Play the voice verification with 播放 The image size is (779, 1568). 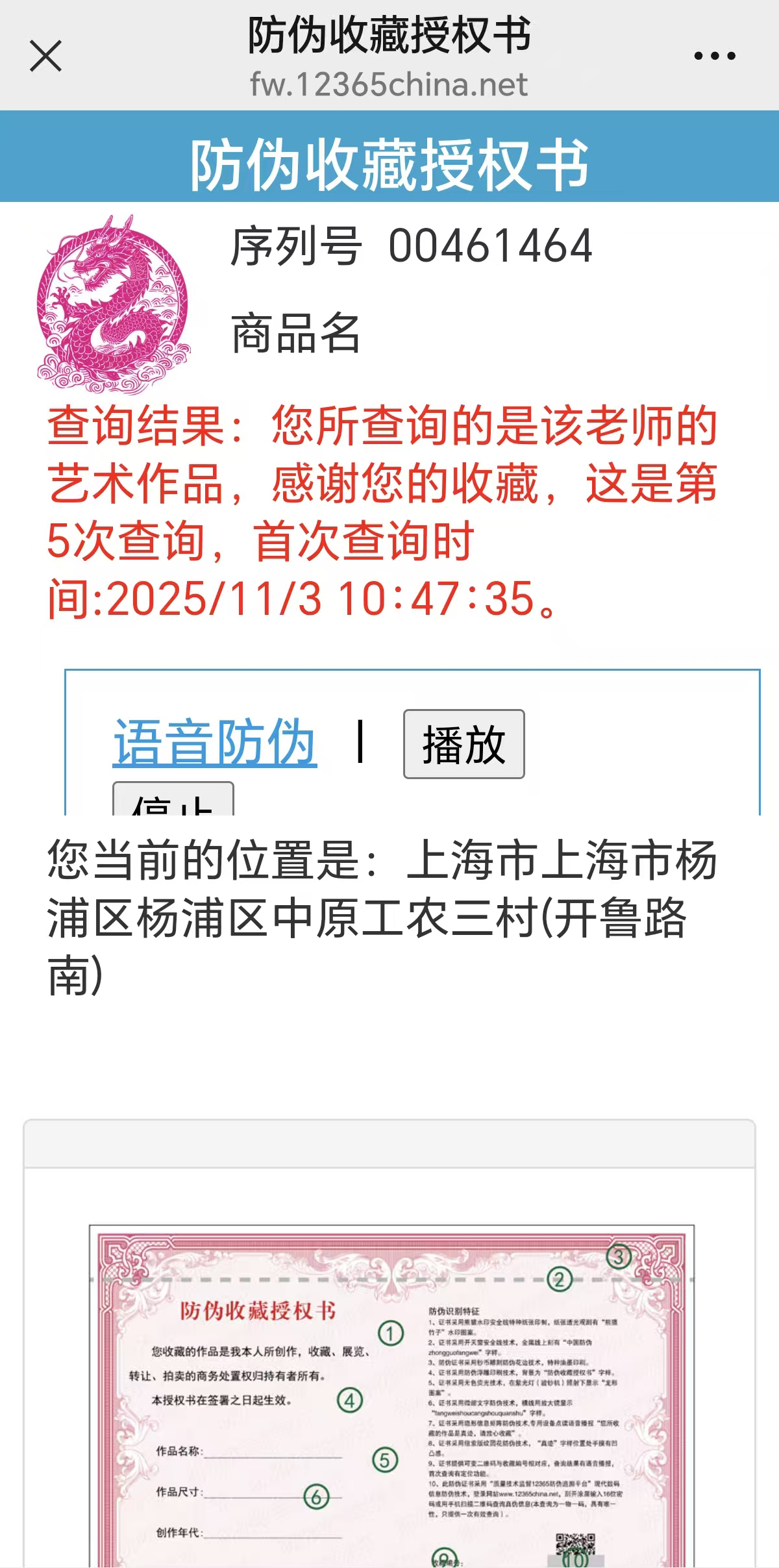[464, 744]
